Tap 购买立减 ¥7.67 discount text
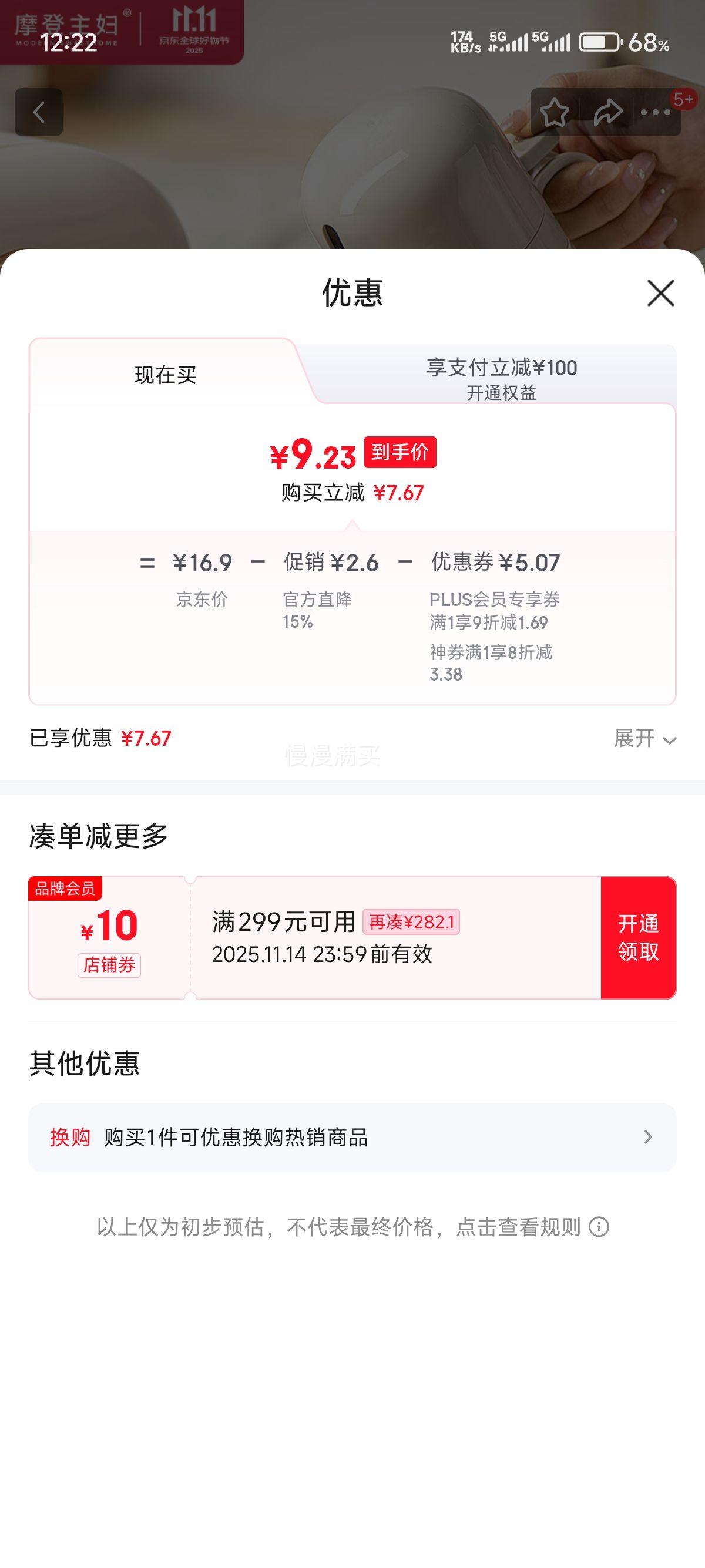The height and width of the screenshot is (1568, 705). pos(352,493)
